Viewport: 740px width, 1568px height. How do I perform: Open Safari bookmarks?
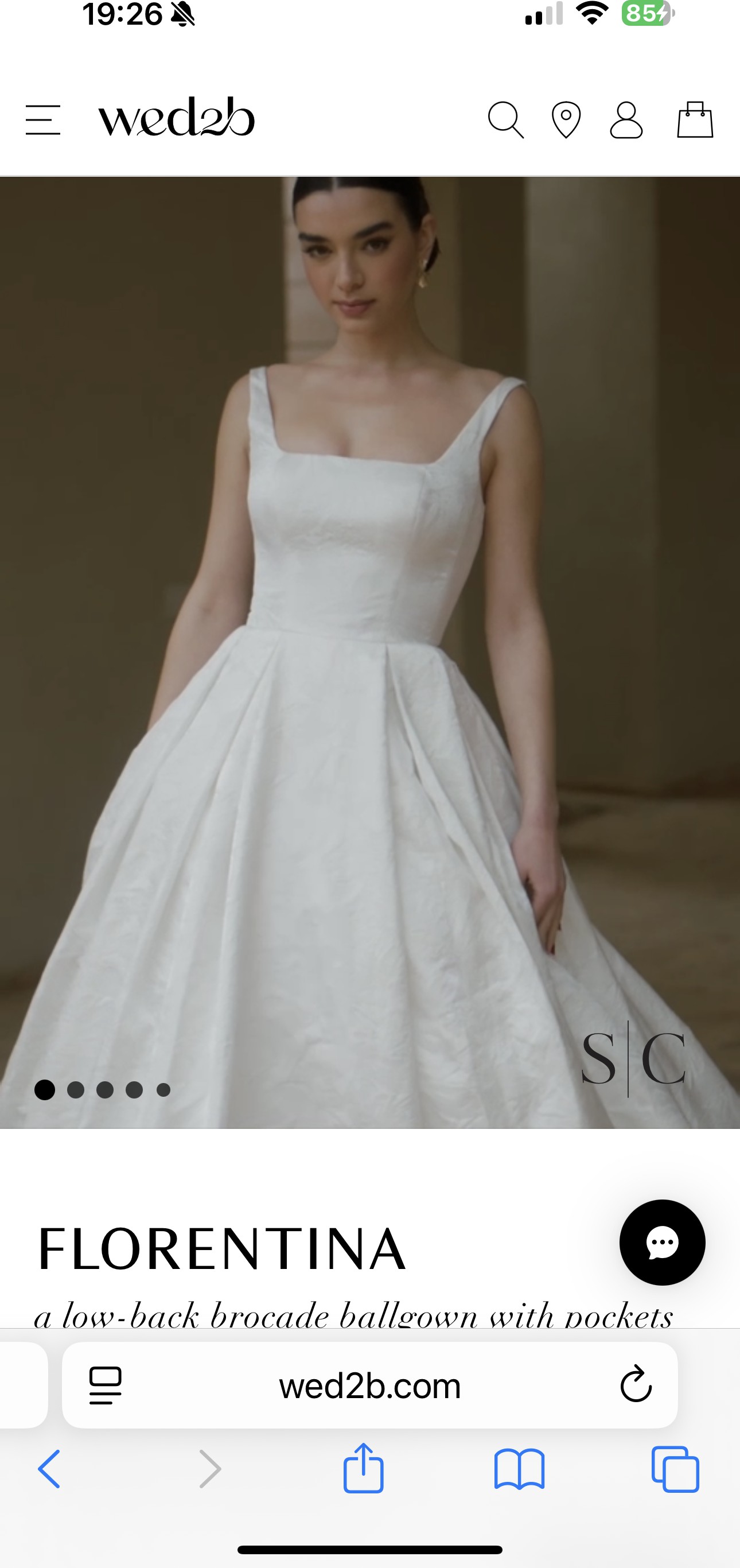pos(519,1469)
